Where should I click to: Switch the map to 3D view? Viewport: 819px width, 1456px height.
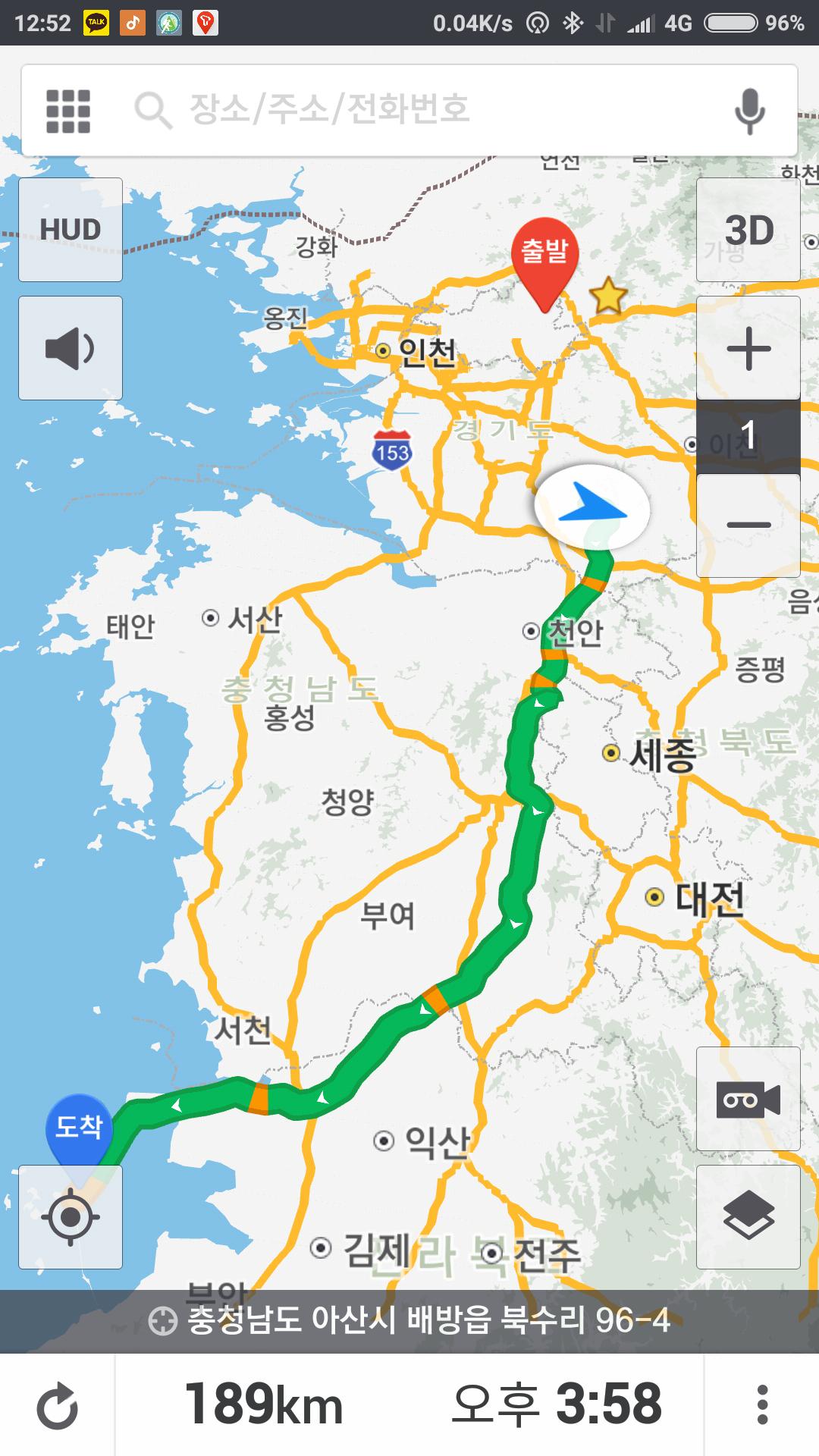click(748, 230)
